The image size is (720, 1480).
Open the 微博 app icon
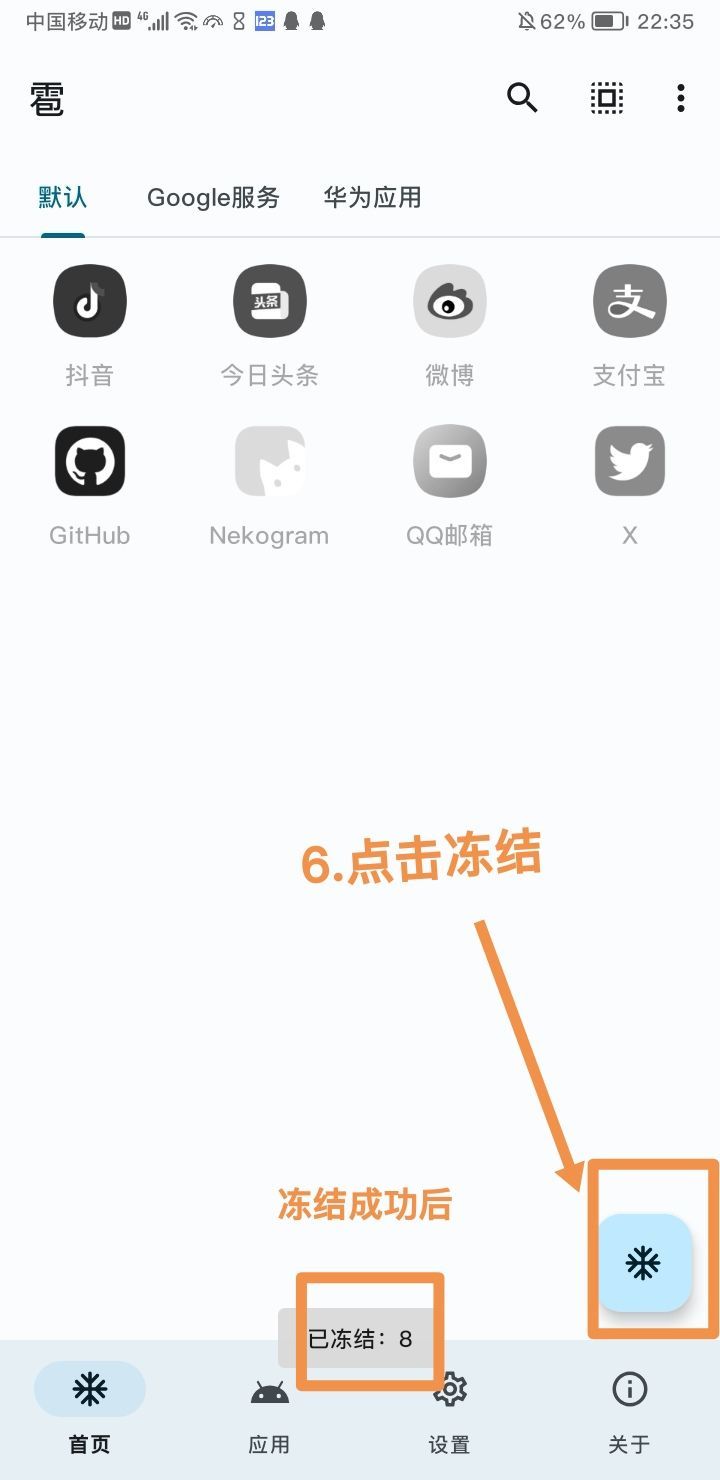pyautogui.click(x=450, y=301)
